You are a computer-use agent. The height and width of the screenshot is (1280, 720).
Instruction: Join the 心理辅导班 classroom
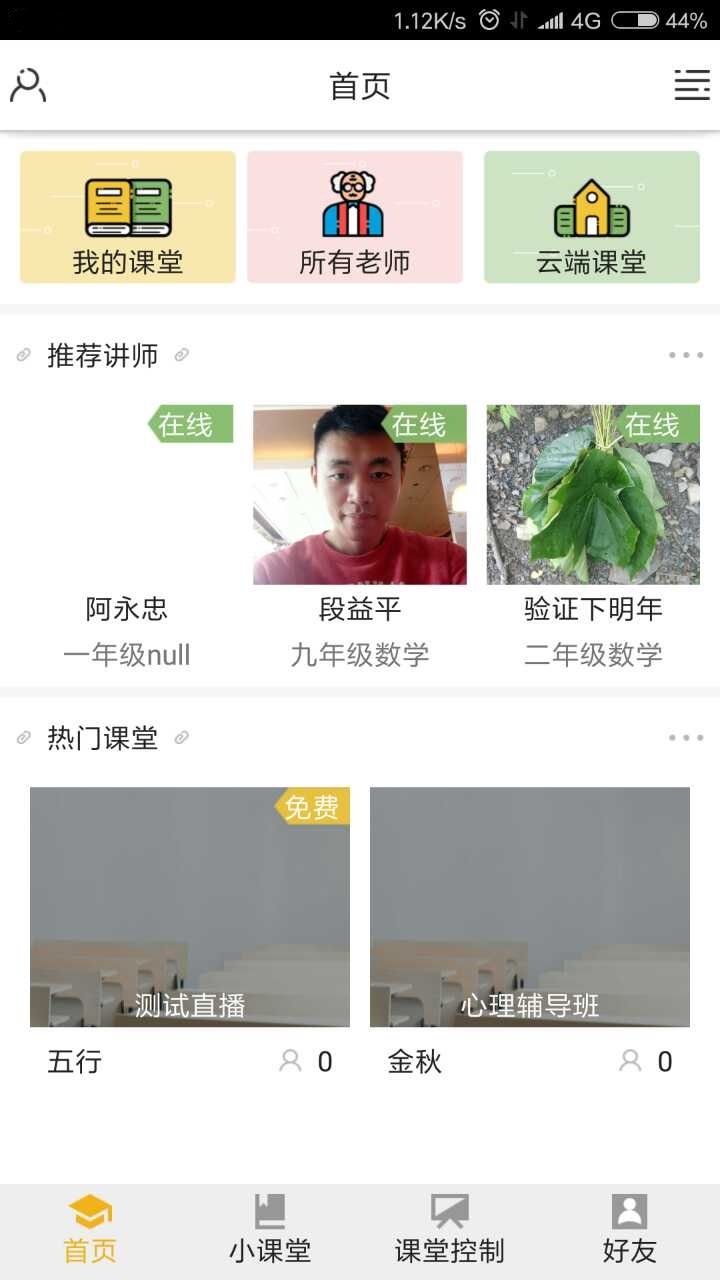[530, 907]
